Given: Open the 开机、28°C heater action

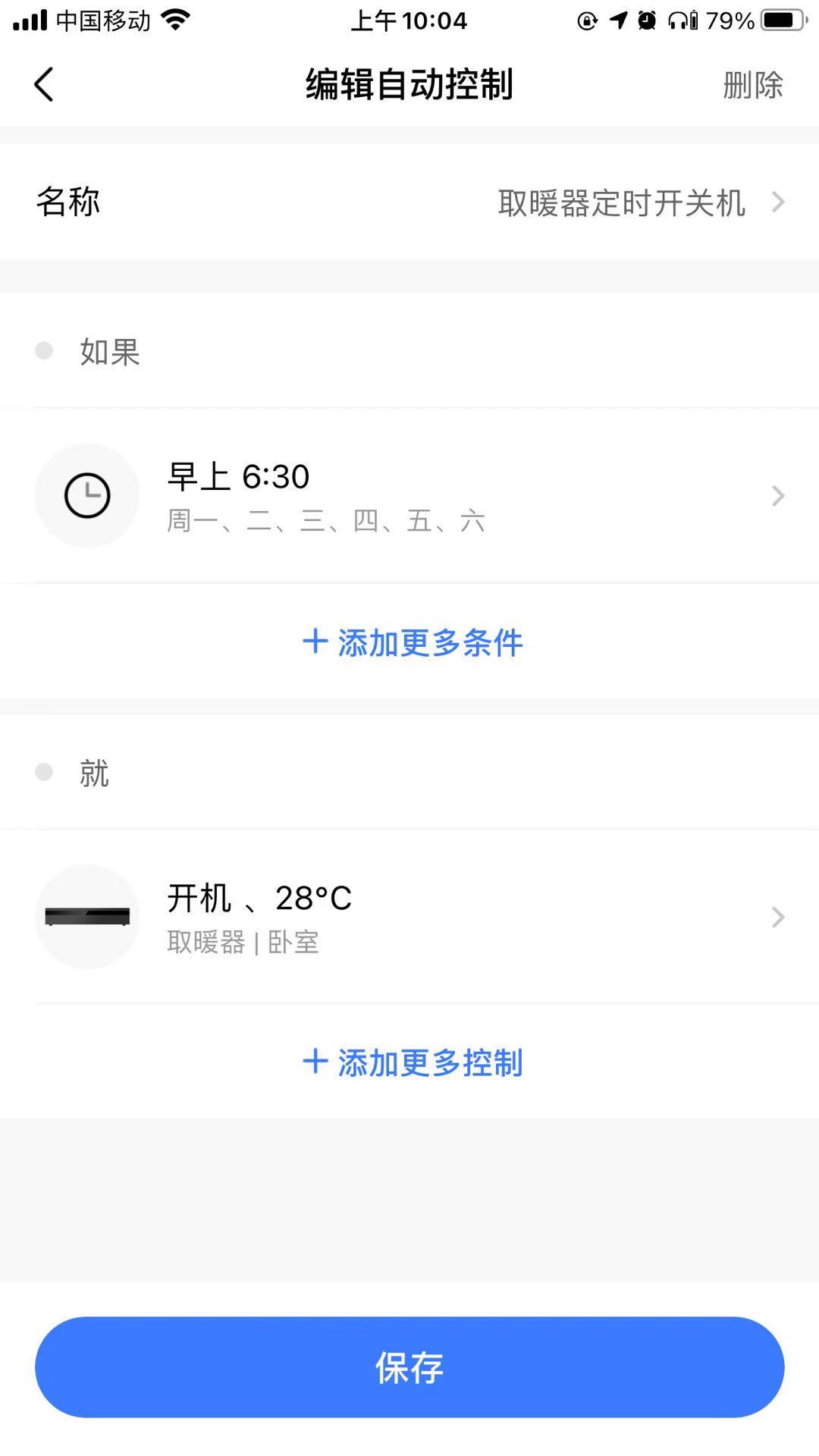Looking at the screenshot, I should 409,917.
